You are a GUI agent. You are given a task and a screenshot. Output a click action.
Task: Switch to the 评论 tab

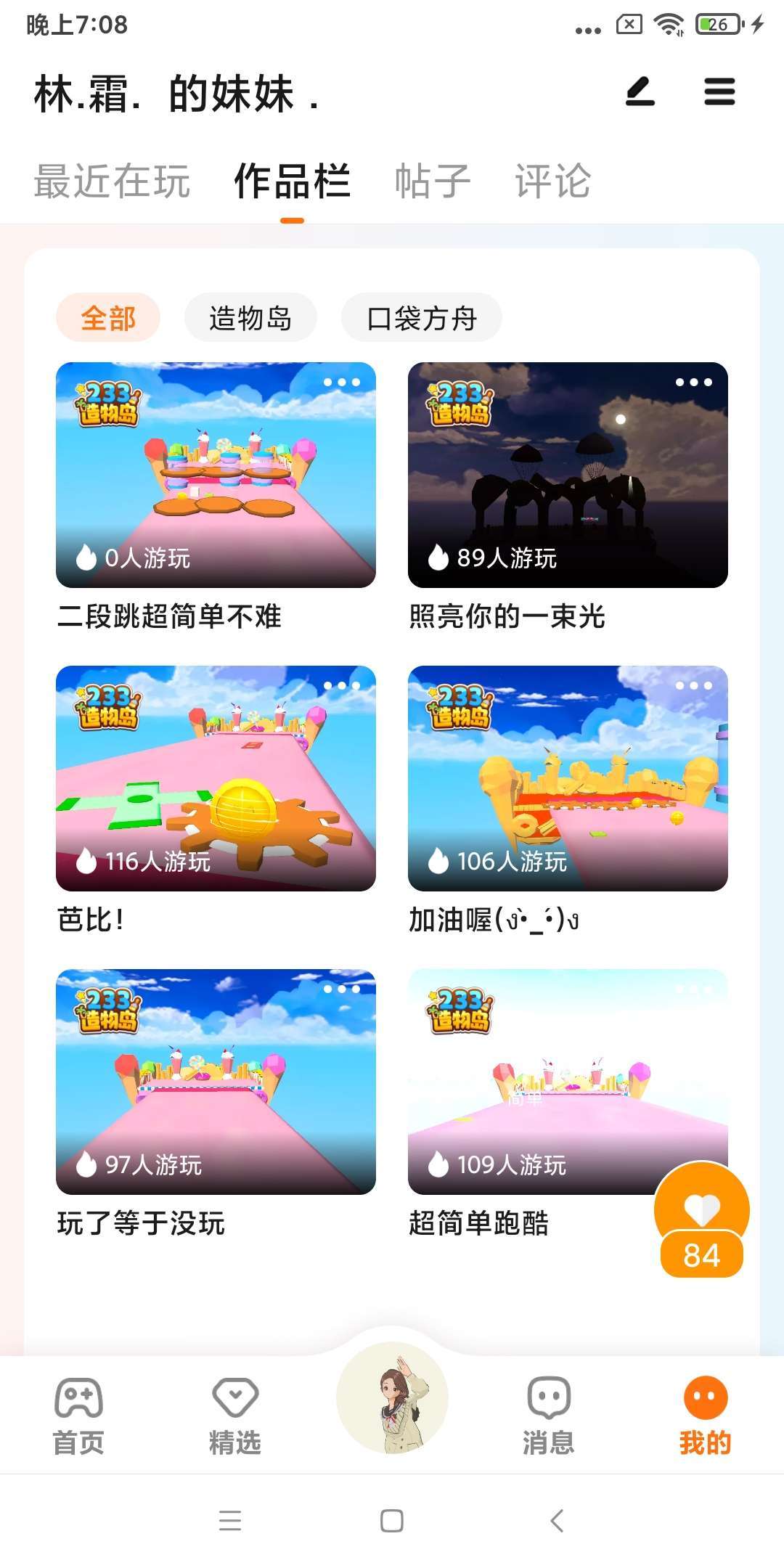pyautogui.click(x=553, y=181)
